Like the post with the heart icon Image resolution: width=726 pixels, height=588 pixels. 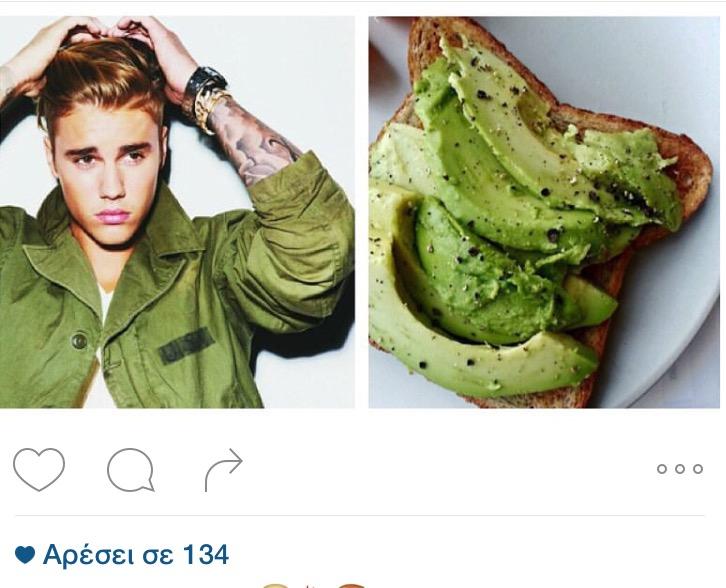point(39,469)
